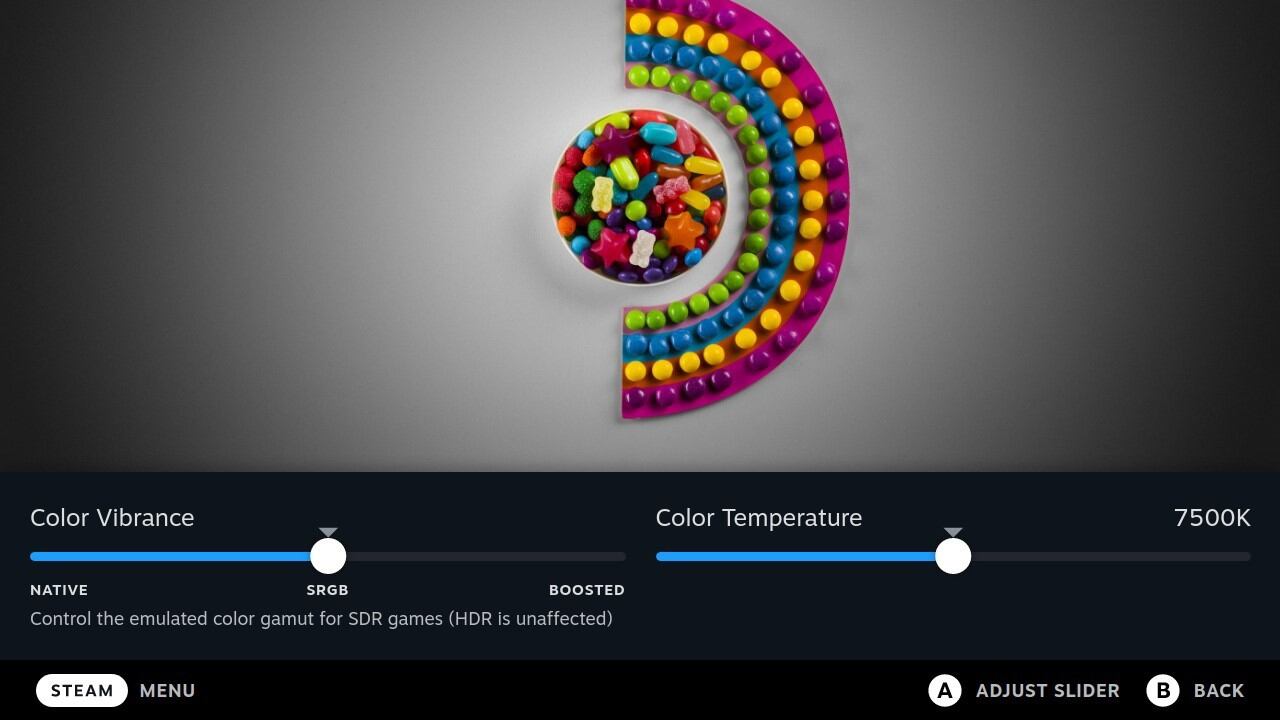Open the Steam menu button
The width and height of the screenshot is (1280, 720).
[82, 690]
